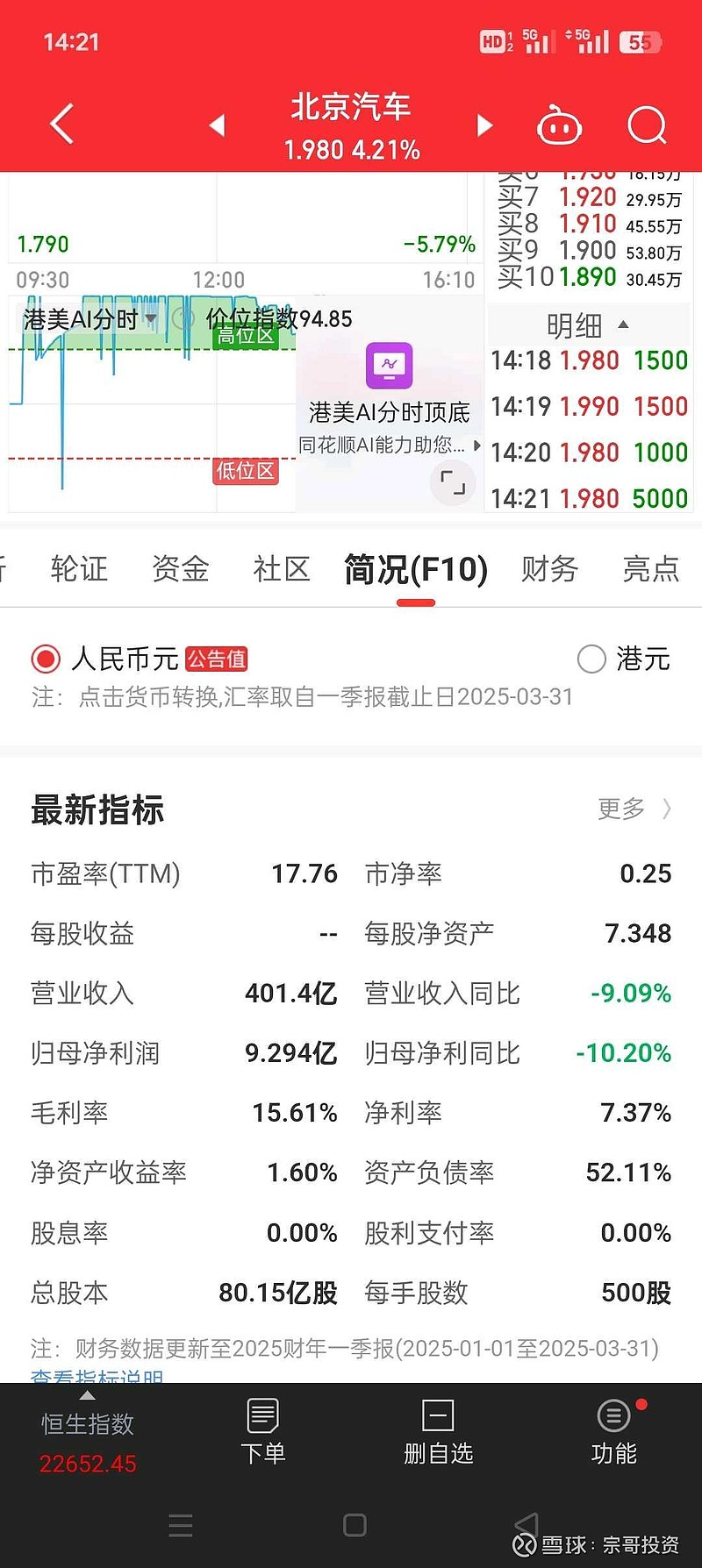Expand the AI ad to fullscreen

click(452, 483)
